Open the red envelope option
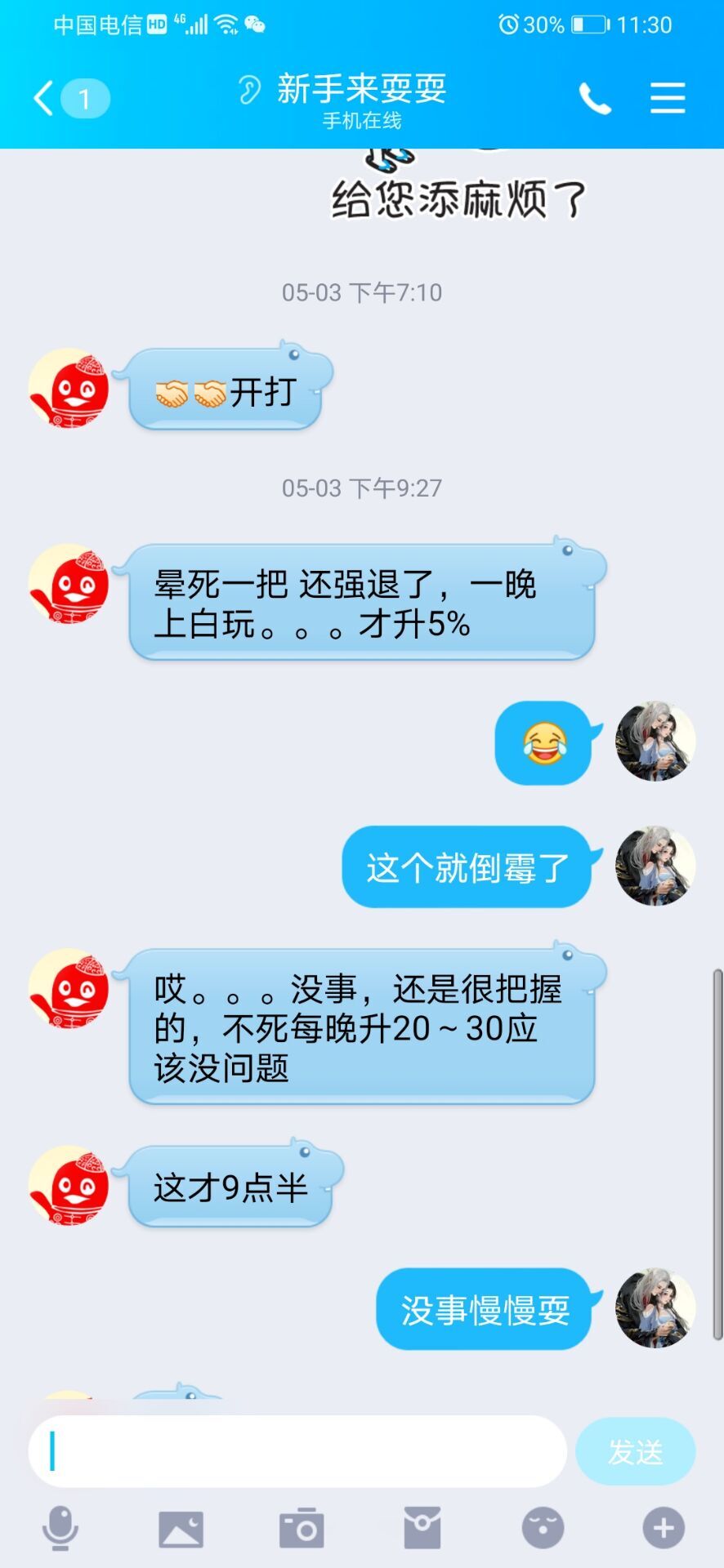 coord(422,1528)
